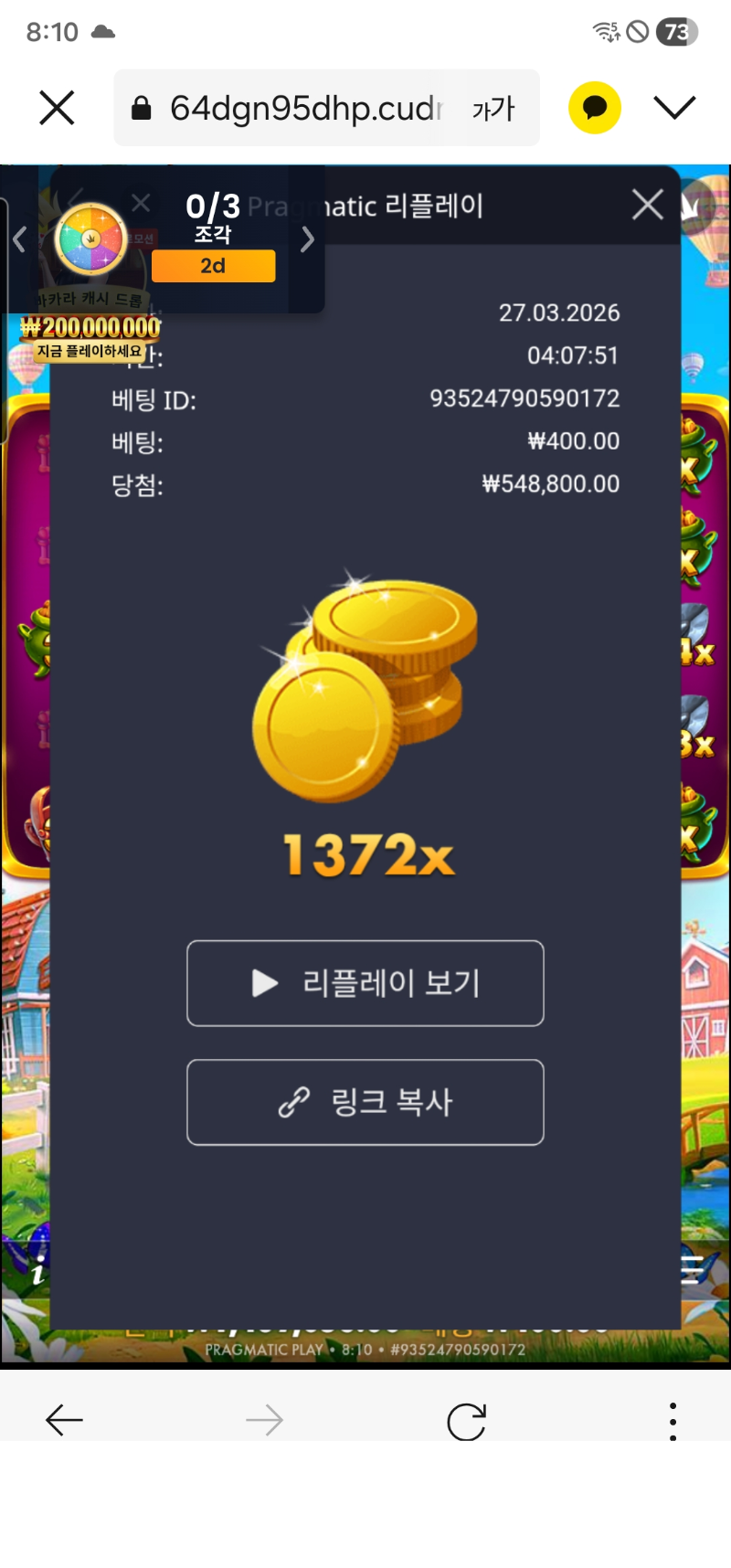The image size is (731, 1568).
Task: Share via the yellow KakaoTalk chat icon
Action: click(595, 108)
